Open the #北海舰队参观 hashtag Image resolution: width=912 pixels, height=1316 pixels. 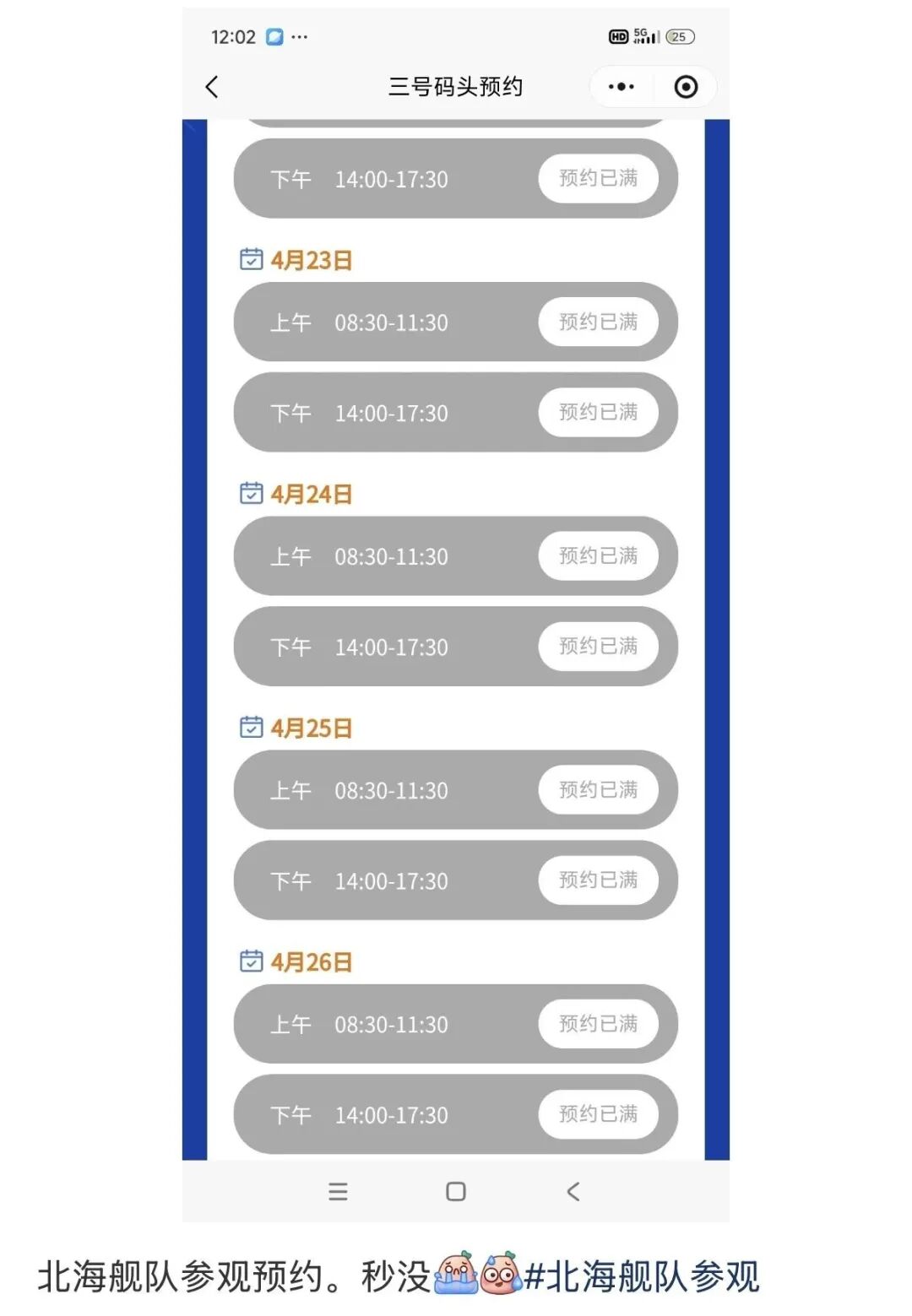[x=642, y=1275]
